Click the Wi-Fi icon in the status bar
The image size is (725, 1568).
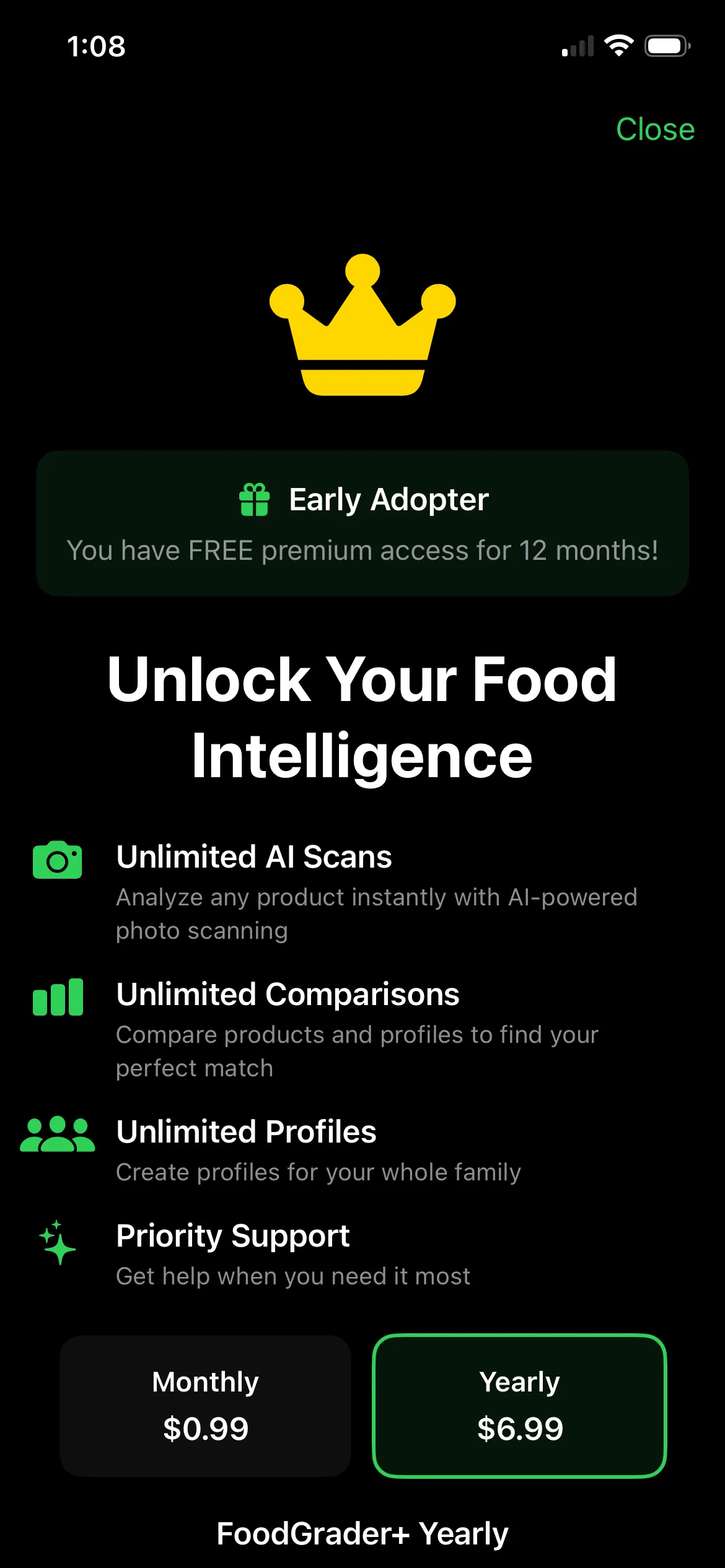coord(619,45)
